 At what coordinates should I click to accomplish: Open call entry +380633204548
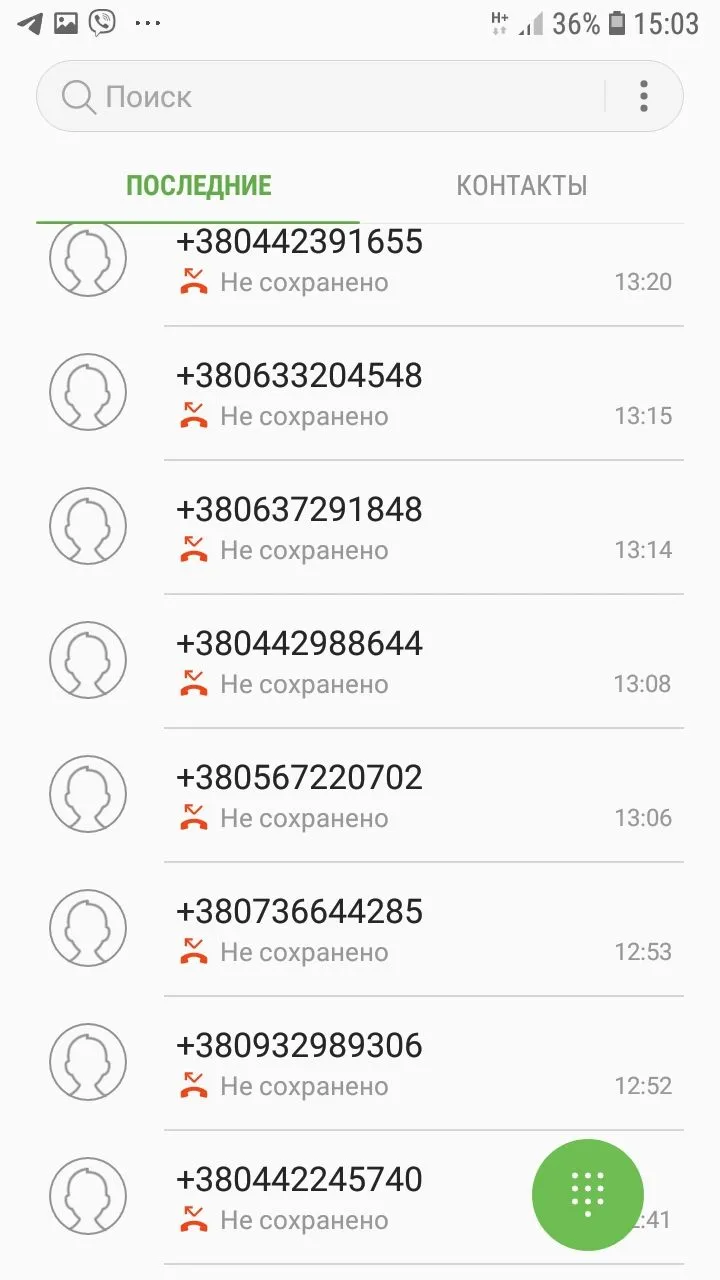400,394
